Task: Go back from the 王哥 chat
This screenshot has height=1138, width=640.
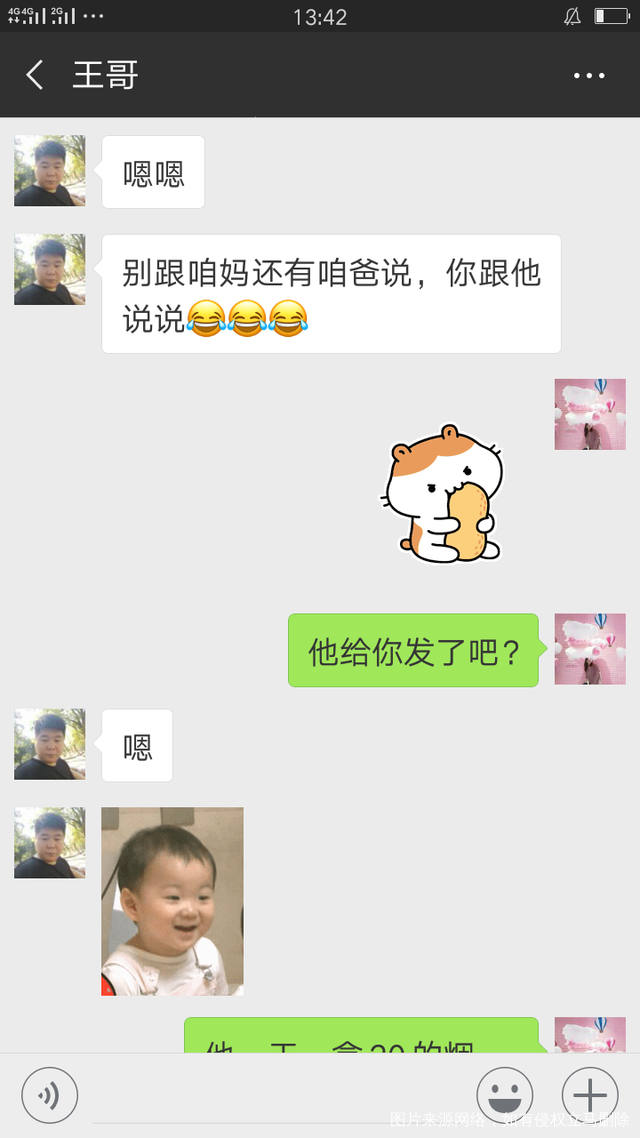Action: coord(35,75)
